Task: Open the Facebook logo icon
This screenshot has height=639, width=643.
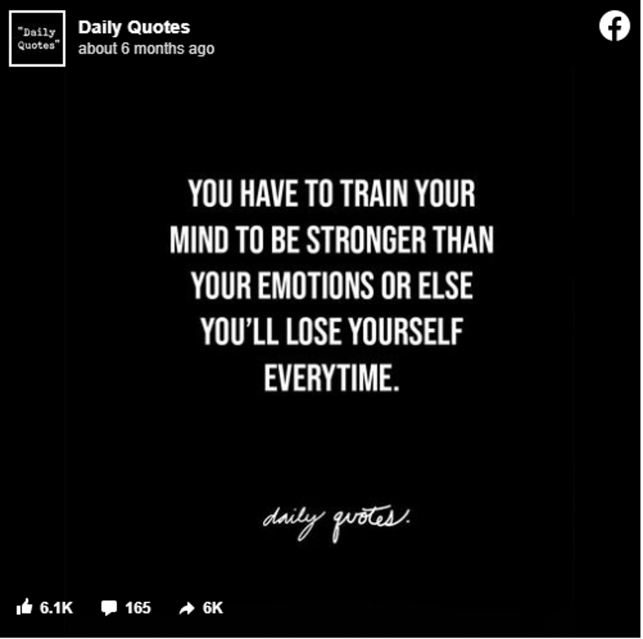Action: pos(614,26)
